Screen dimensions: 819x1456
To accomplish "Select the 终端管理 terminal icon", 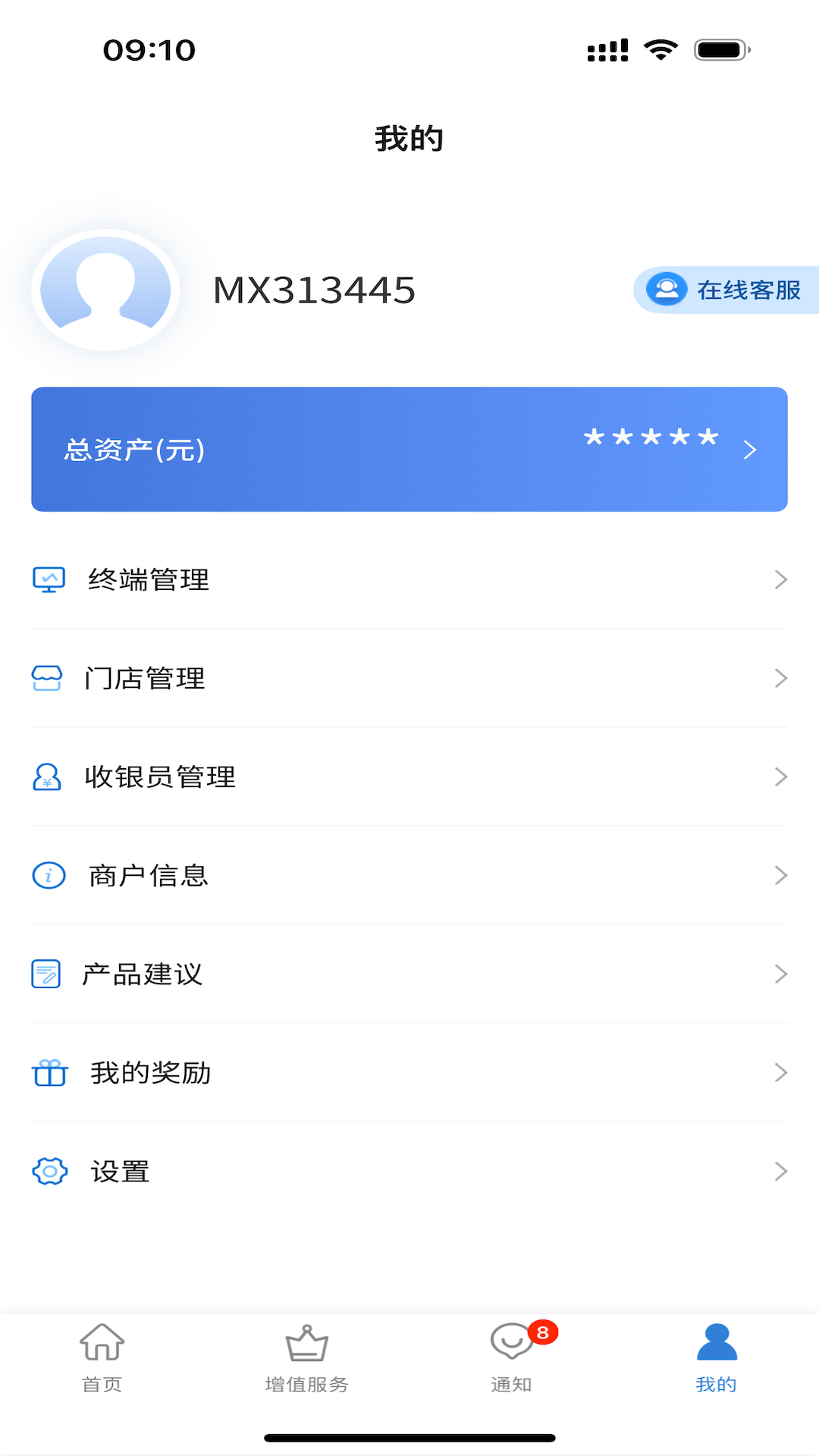I will point(49,579).
